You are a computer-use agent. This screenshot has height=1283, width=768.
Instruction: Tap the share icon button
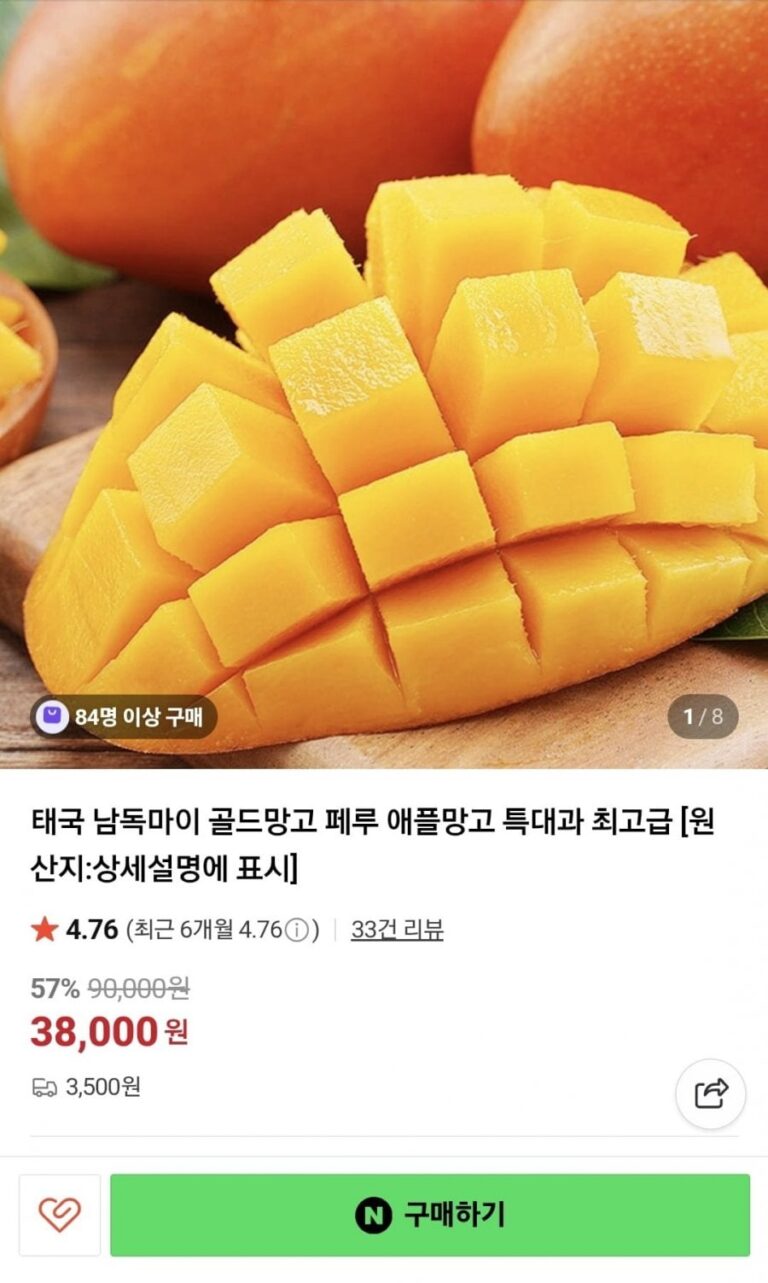click(x=711, y=1093)
